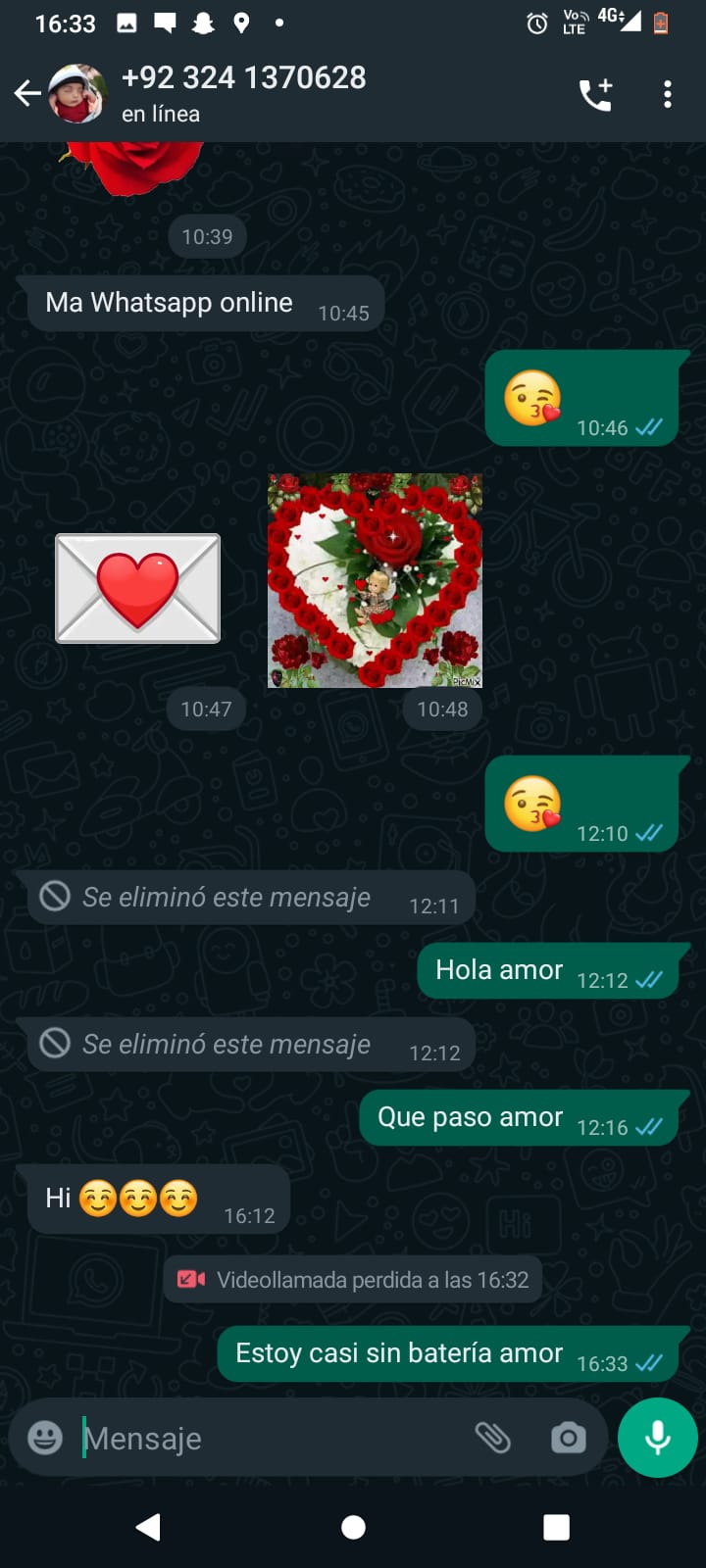This screenshot has height=1568, width=706.
Task: Tap the system home button
Action: 353,1527
